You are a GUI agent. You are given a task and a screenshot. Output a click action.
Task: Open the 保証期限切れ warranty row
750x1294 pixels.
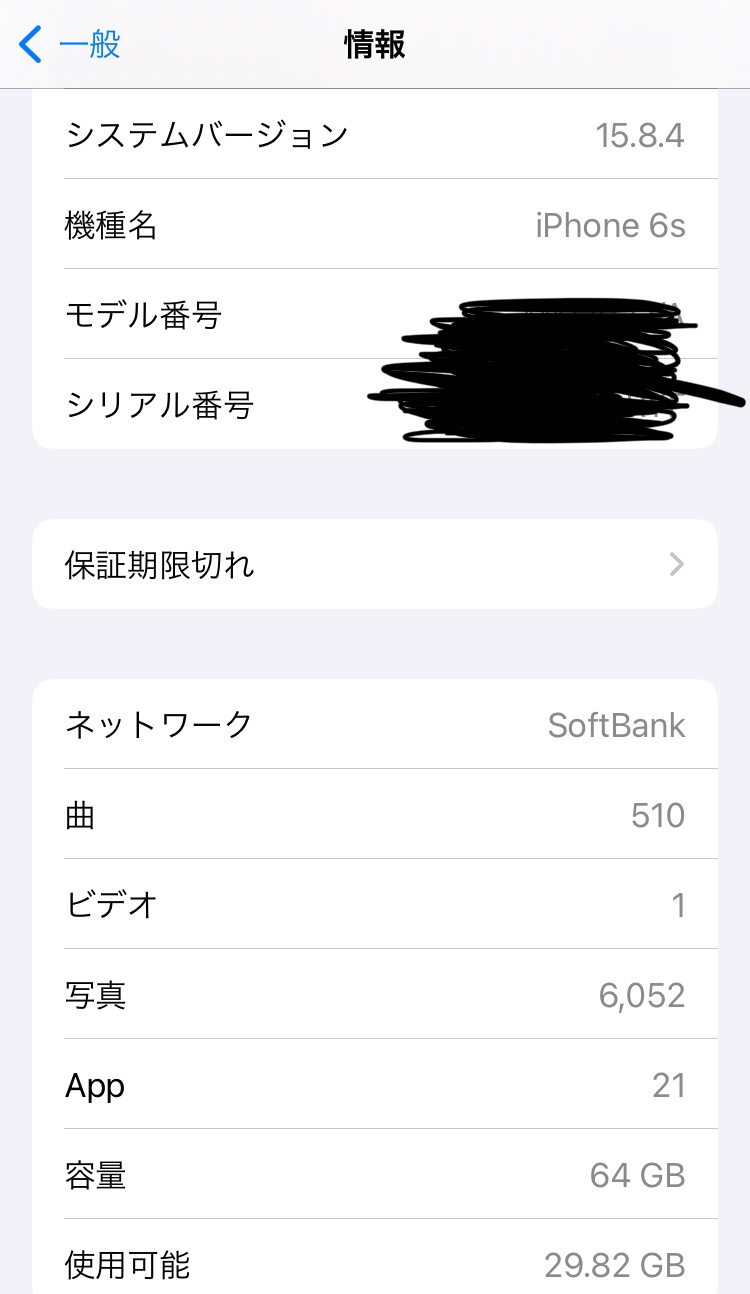375,565
